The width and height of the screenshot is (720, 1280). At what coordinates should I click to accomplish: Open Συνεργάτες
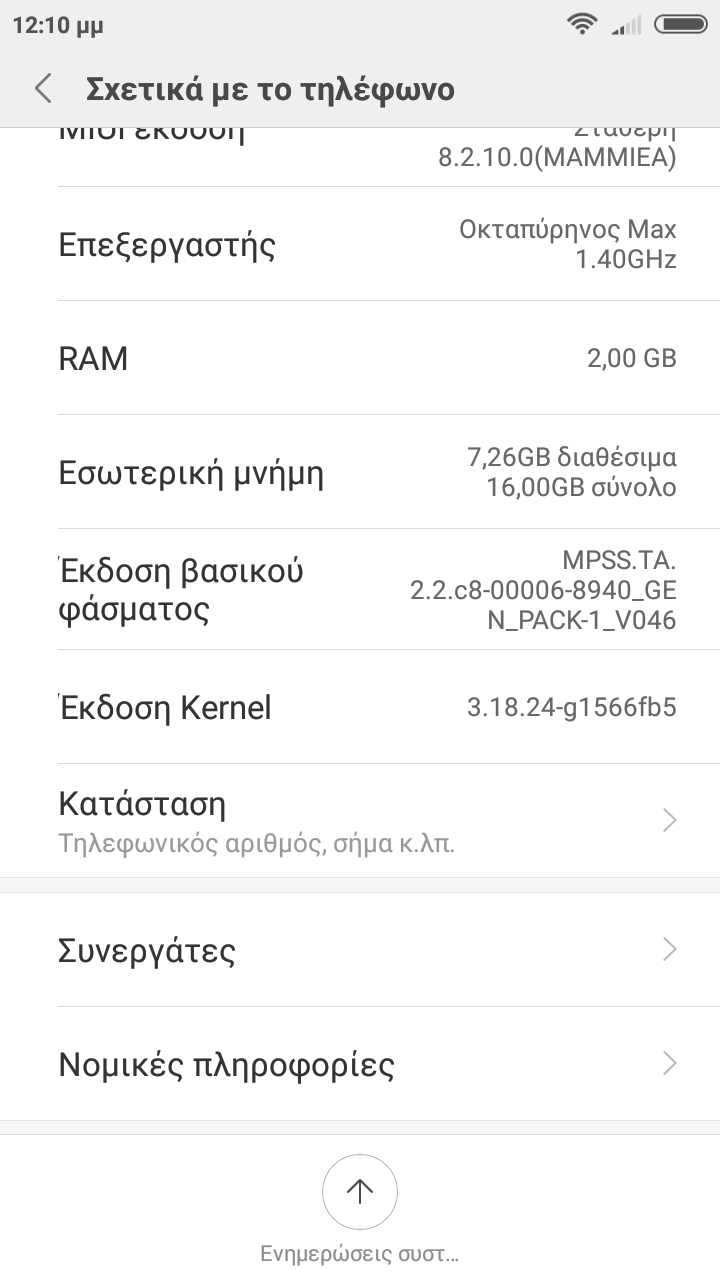click(x=360, y=950)
